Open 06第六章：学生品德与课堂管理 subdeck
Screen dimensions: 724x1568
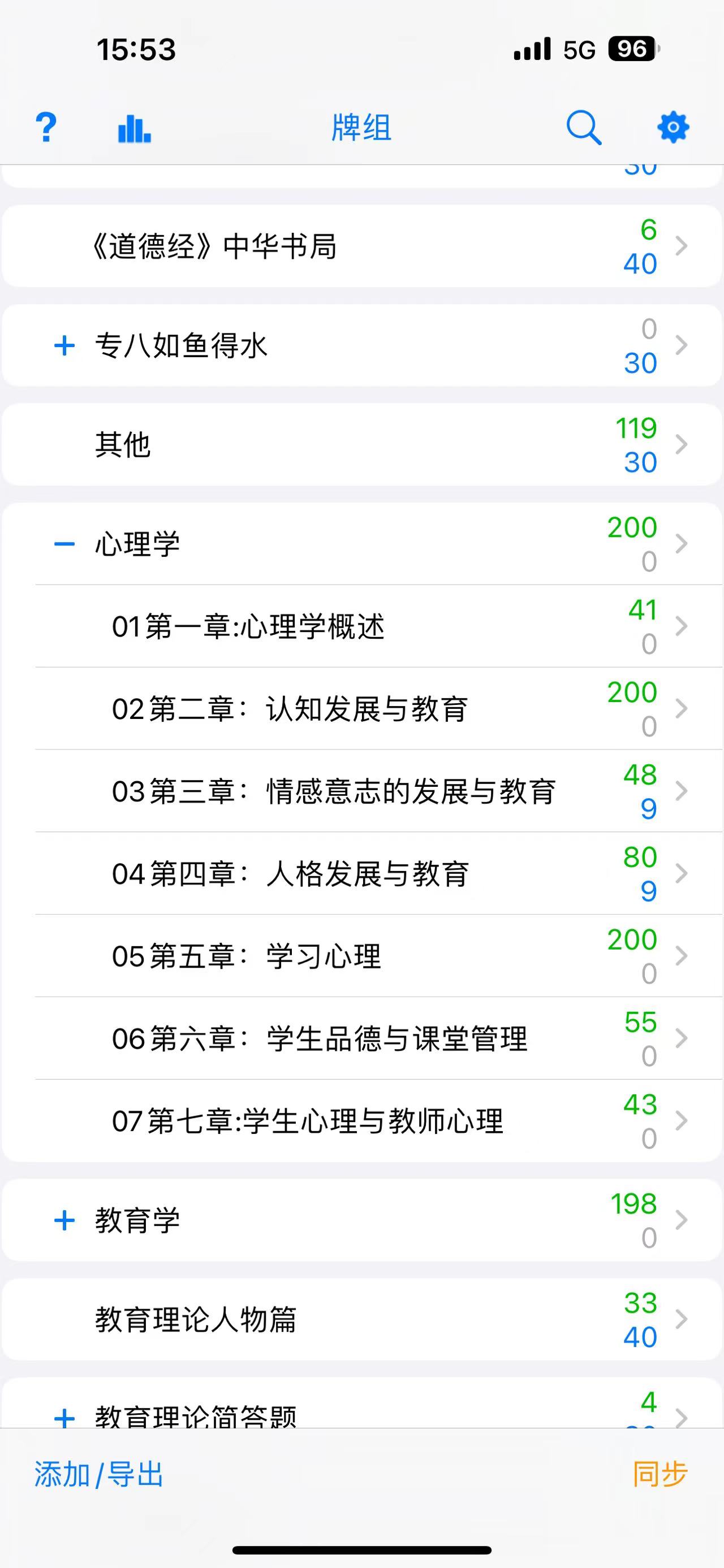(320, 1039)
